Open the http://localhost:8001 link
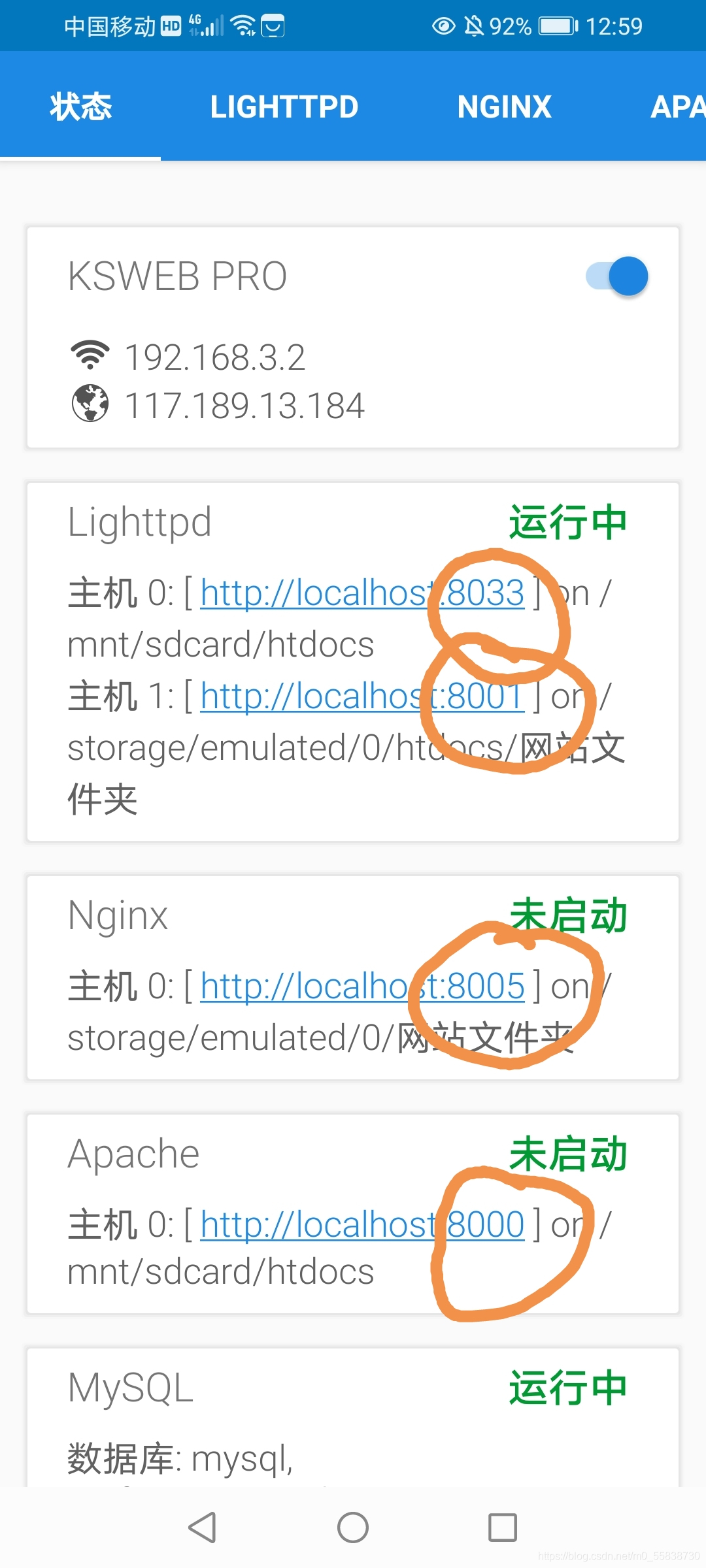 pyautogui.click(x=361, y=696)
